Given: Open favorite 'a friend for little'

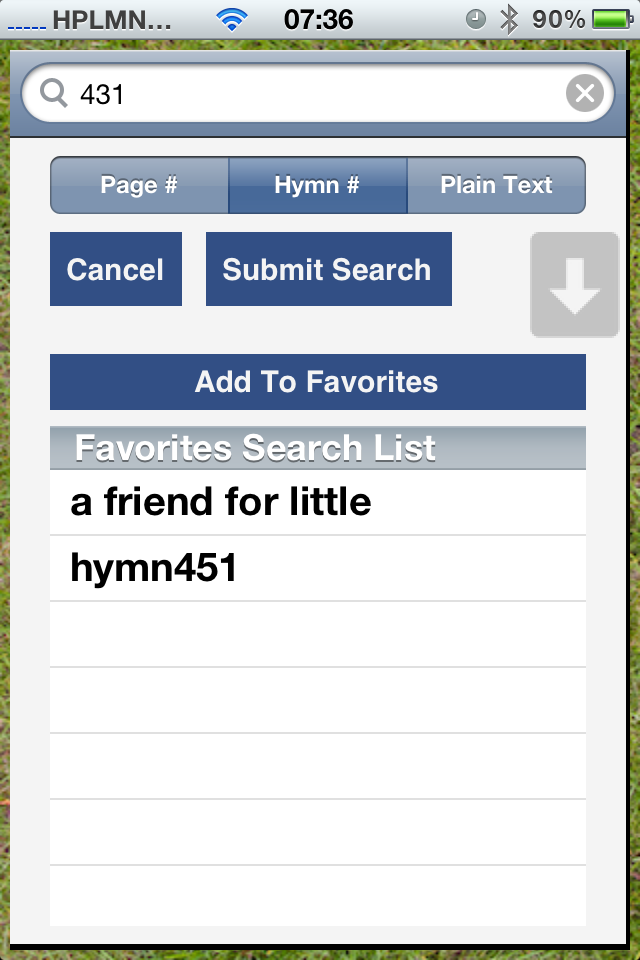Looking at the screenshot, I should click(317, 502).
